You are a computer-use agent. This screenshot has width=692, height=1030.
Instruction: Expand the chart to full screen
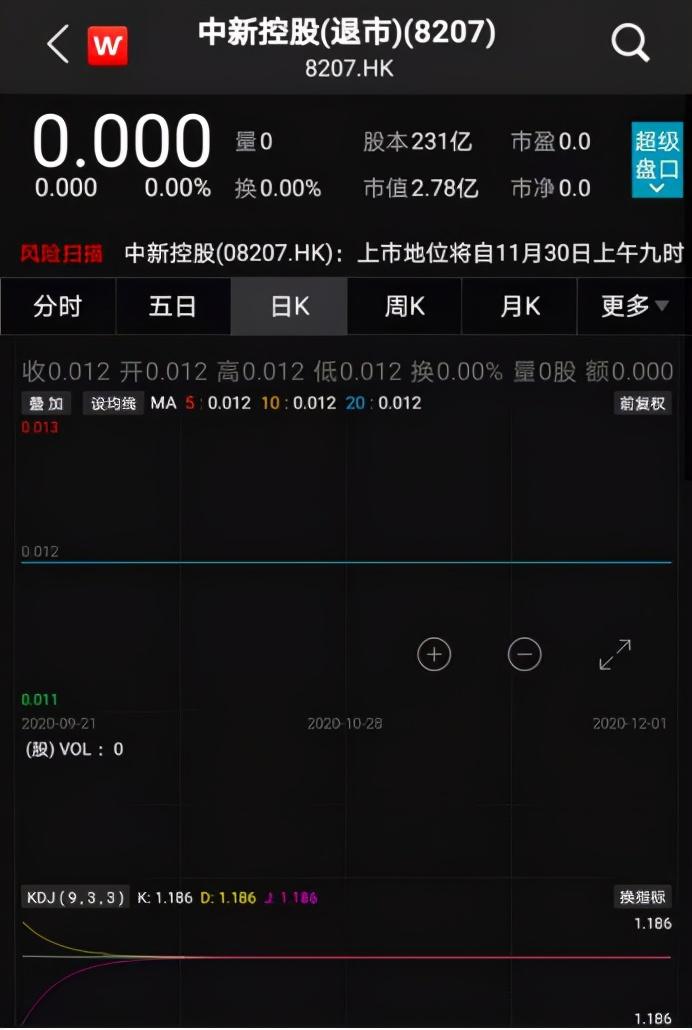[x=614, y=655]
